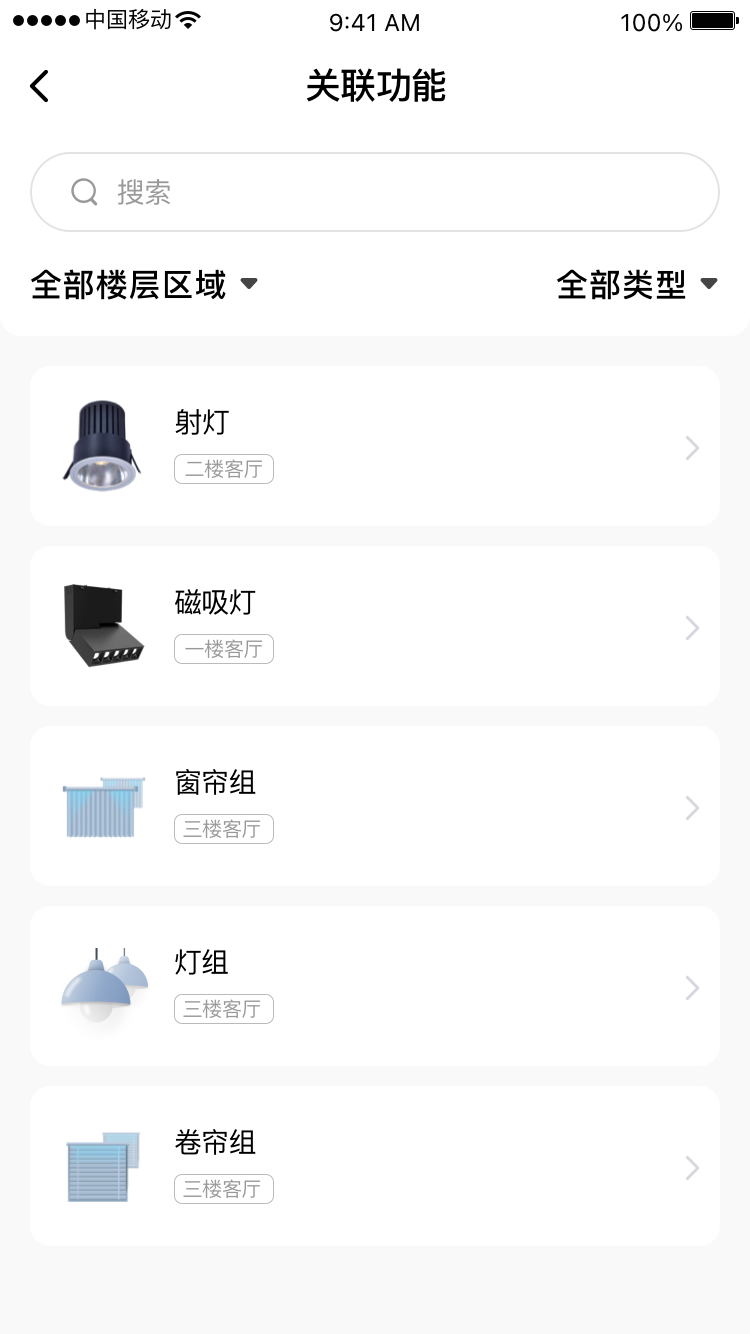Image resolution: width=750 pixels, height=1334 pixels.
Task: Open the 卷帘组 row
Action: pos(375,1166)
